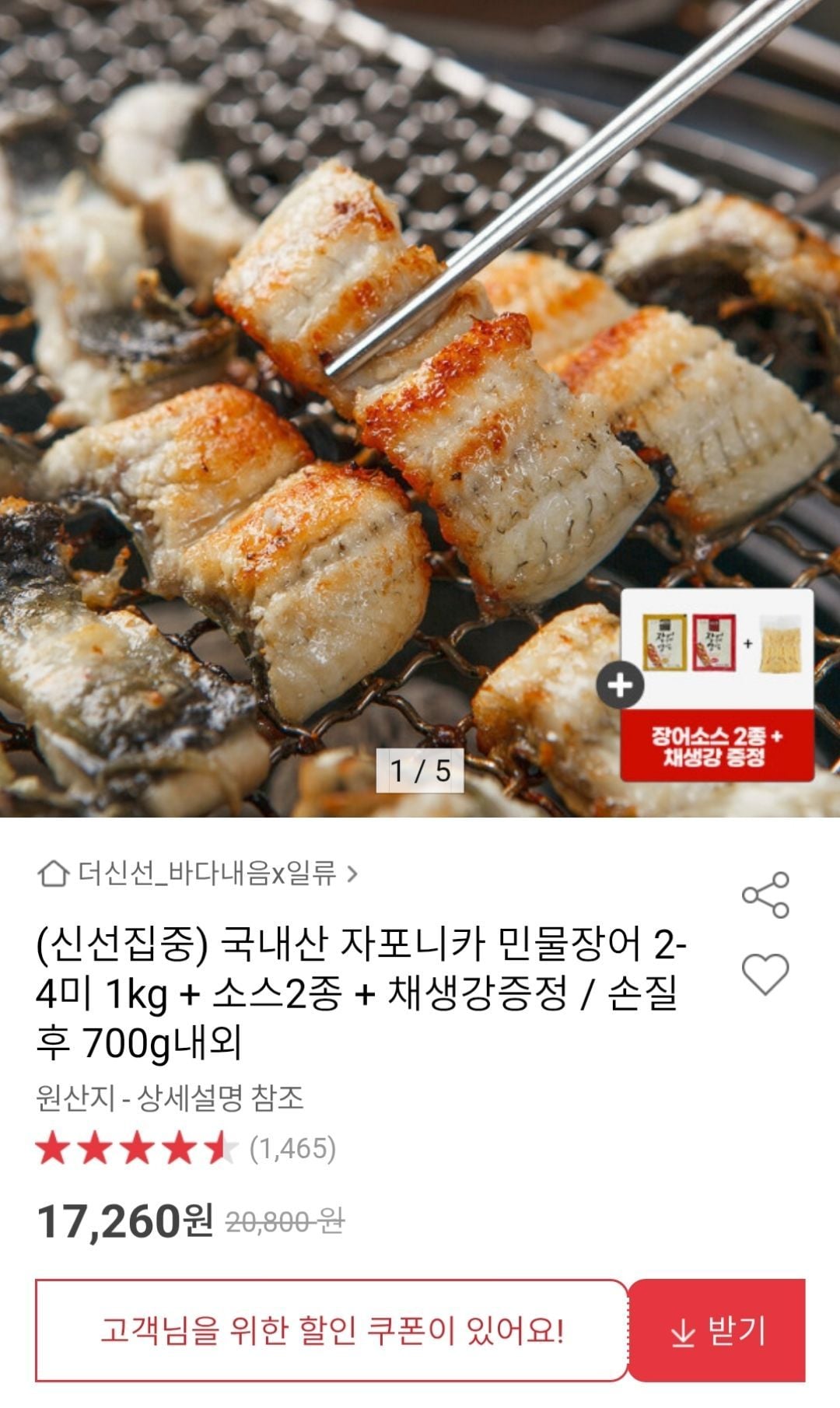Share this eel product
Viewport: 840px width, 1408px height.
click(765, 895)
